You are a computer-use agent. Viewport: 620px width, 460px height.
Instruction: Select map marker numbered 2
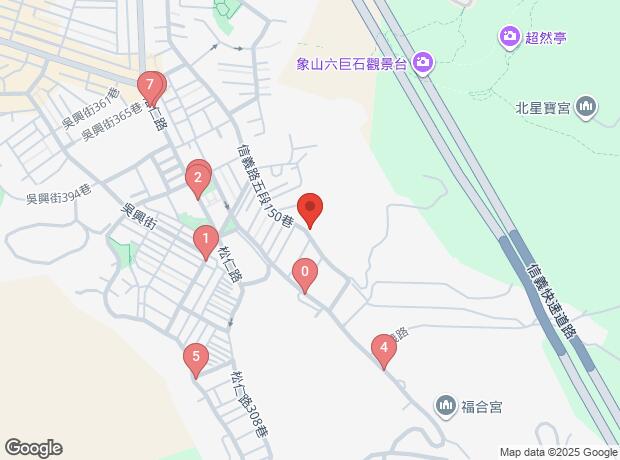point(198,181)
